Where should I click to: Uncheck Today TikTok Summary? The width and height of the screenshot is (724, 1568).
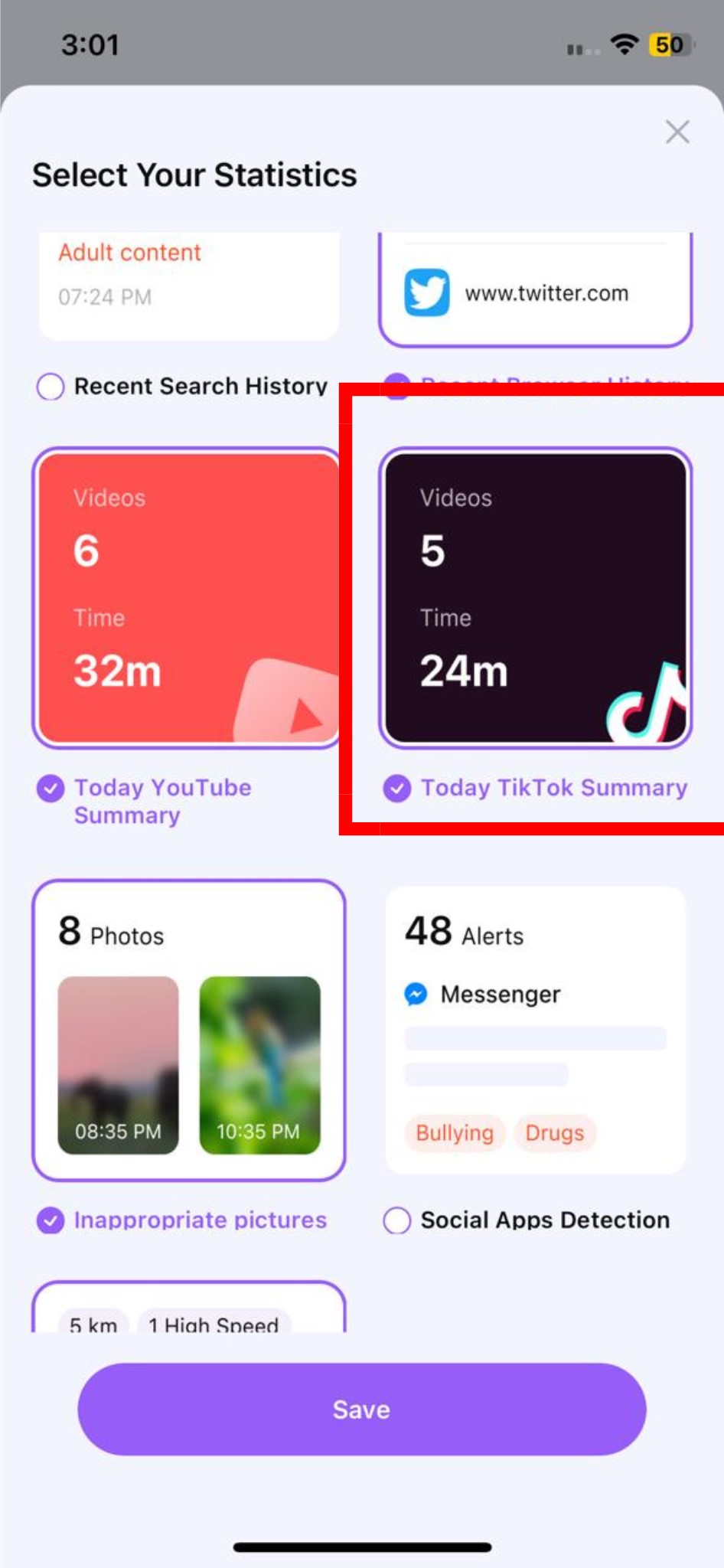click(x=397, y=789)
